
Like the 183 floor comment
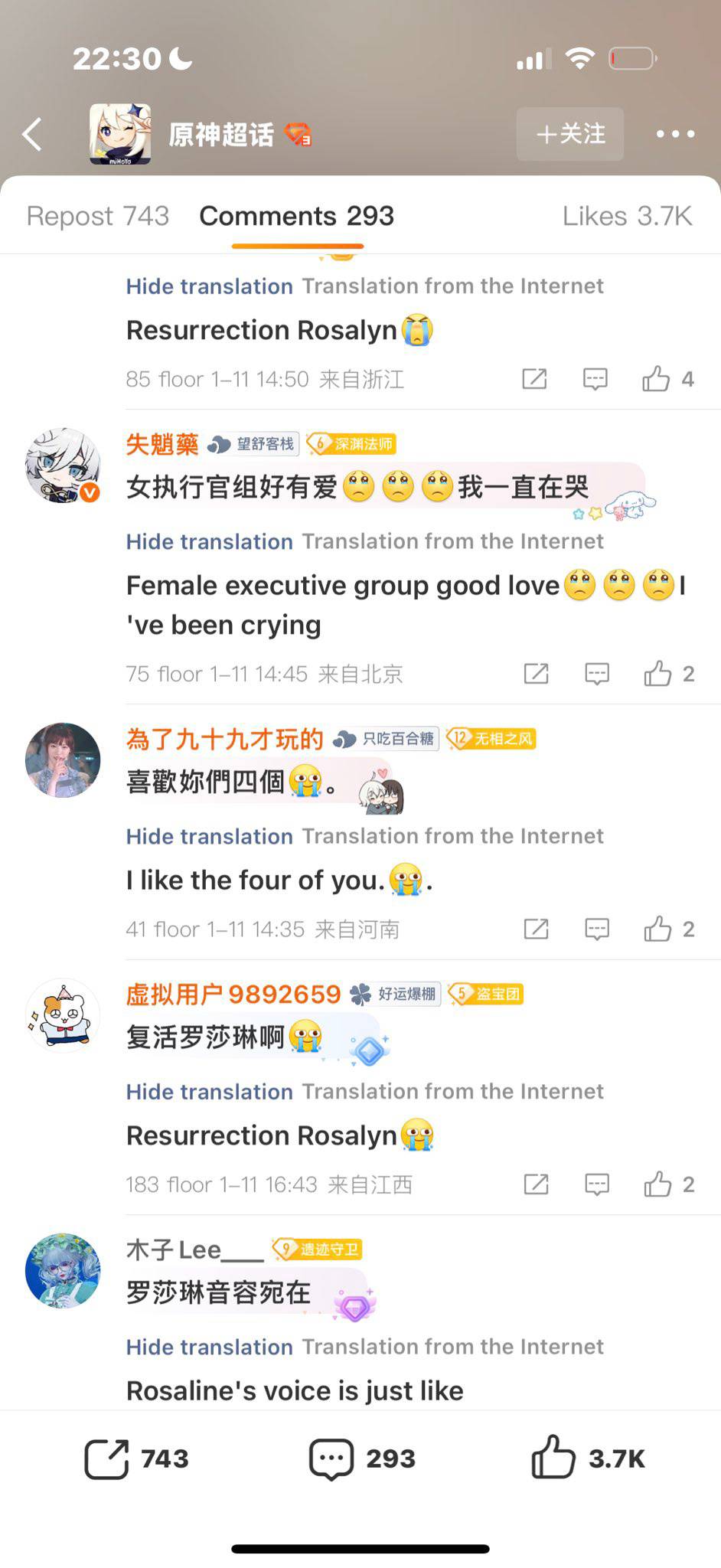pyautogui.click(x=658, y=1184)
